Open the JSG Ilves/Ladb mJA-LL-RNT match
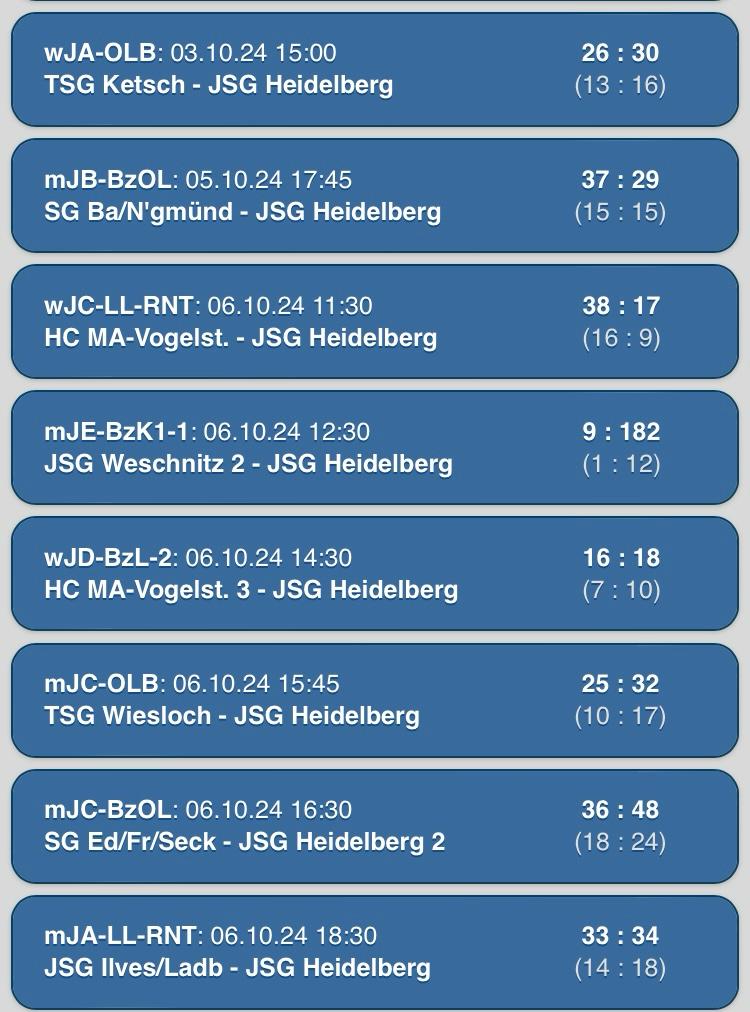 click(x=374, y=951)
